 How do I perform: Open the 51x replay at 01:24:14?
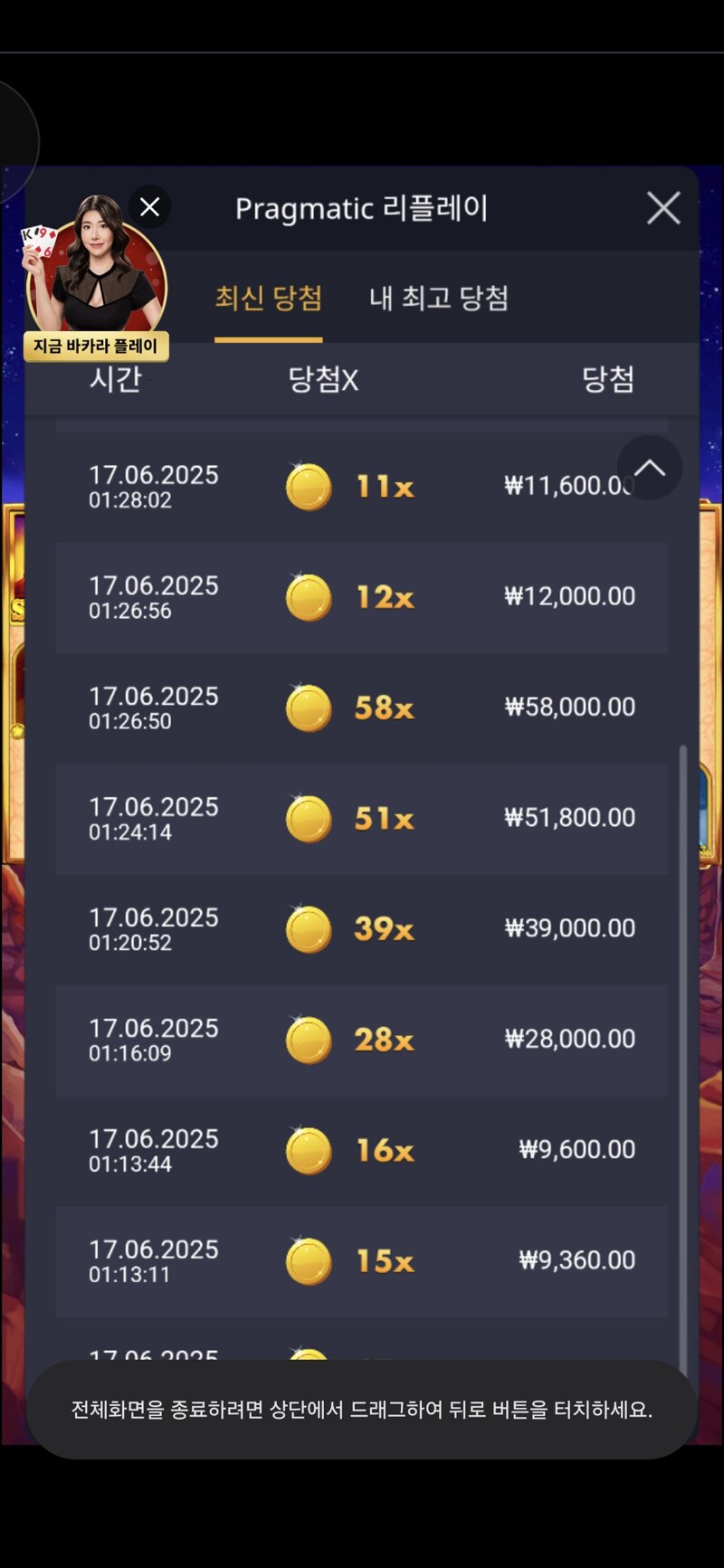click(x=361, y=818)
